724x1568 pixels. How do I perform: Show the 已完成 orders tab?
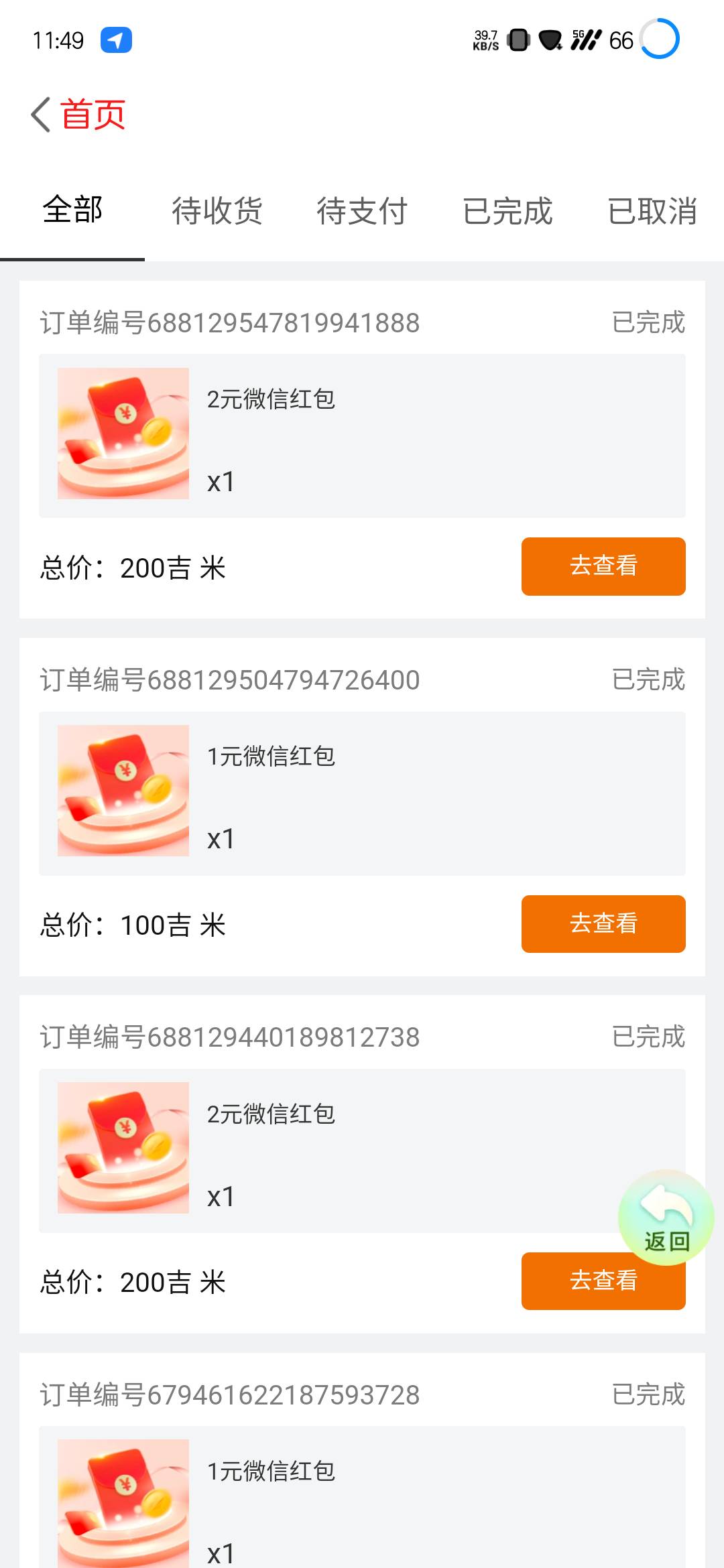[x=507, y=212]
